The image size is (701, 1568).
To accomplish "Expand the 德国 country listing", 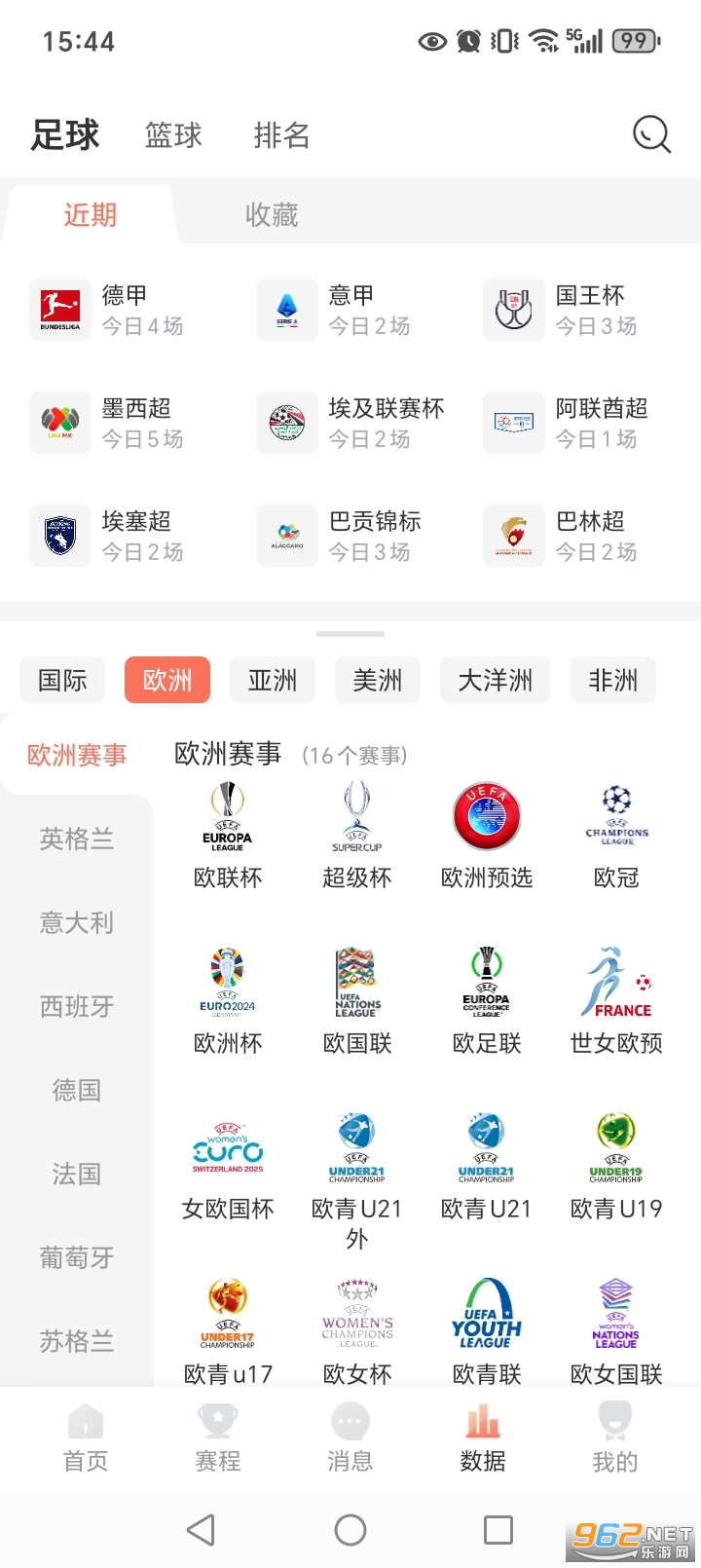I will pos(76,1091).
